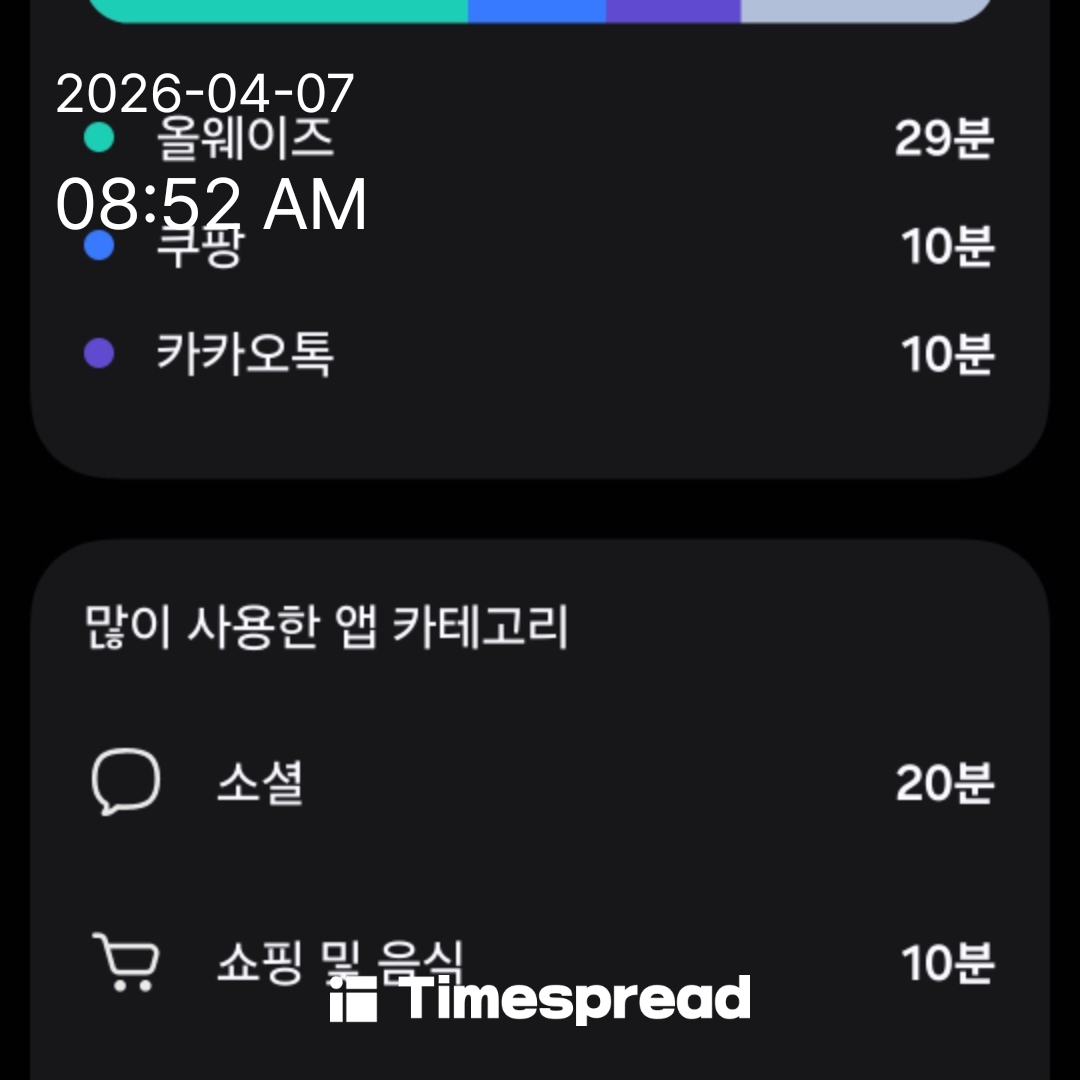1080x1080 pixels.
Task: Select the 카카오톡 usage row
Action: point(540,354)
